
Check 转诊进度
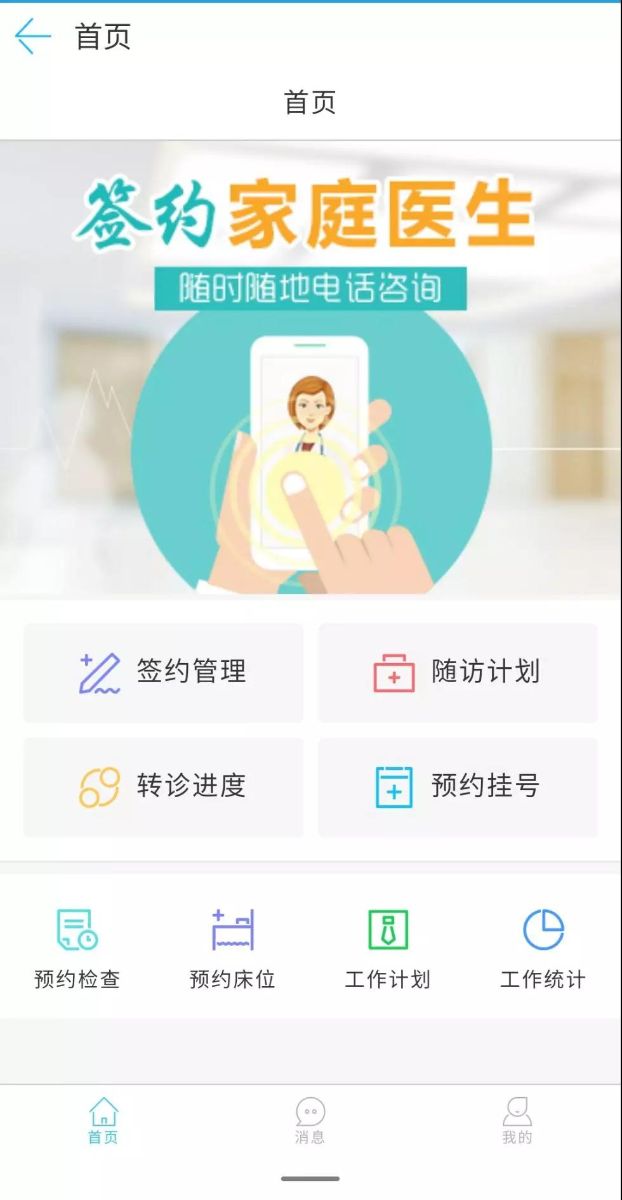pos(163,787)
